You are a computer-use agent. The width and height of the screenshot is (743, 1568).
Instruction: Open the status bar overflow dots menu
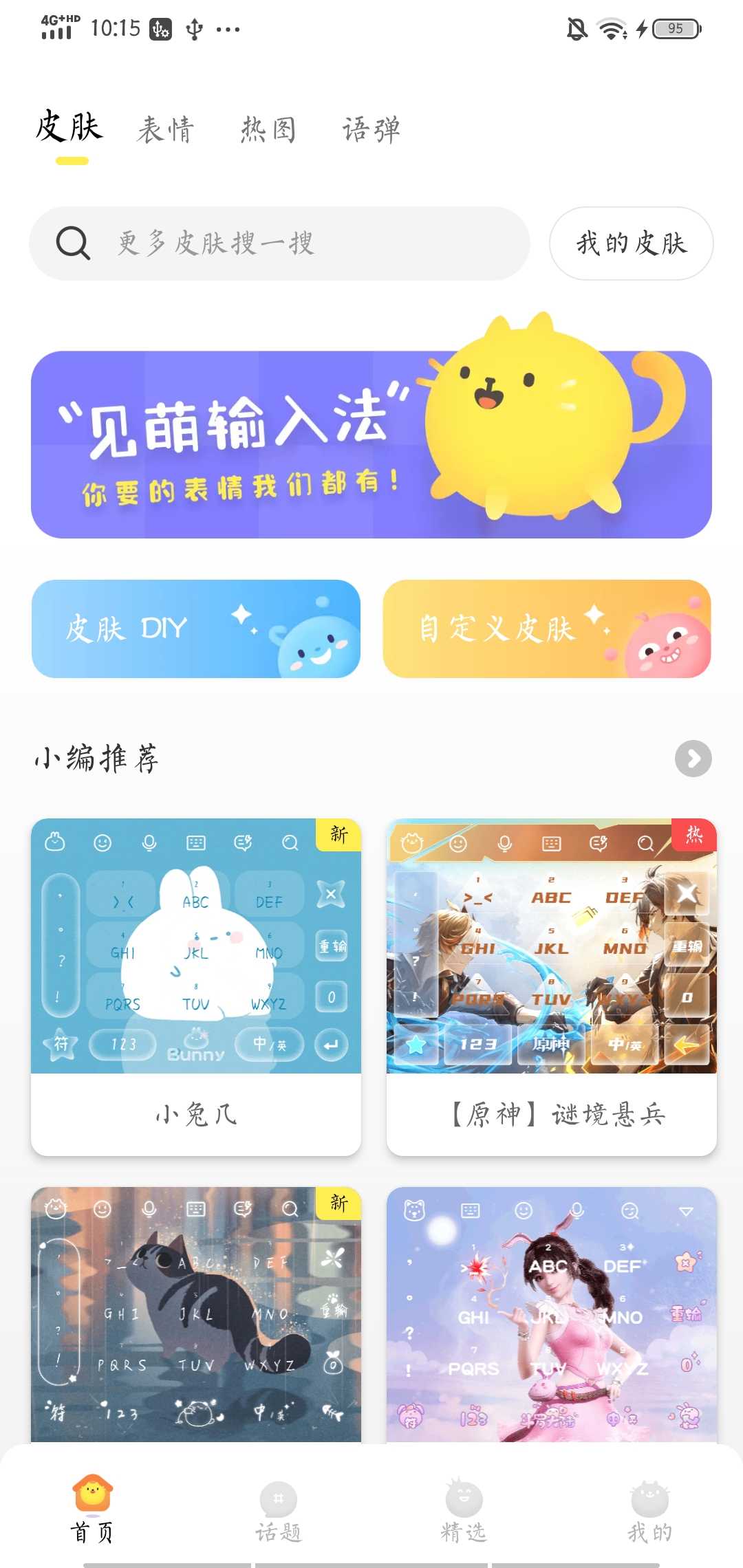coord(228,29)
